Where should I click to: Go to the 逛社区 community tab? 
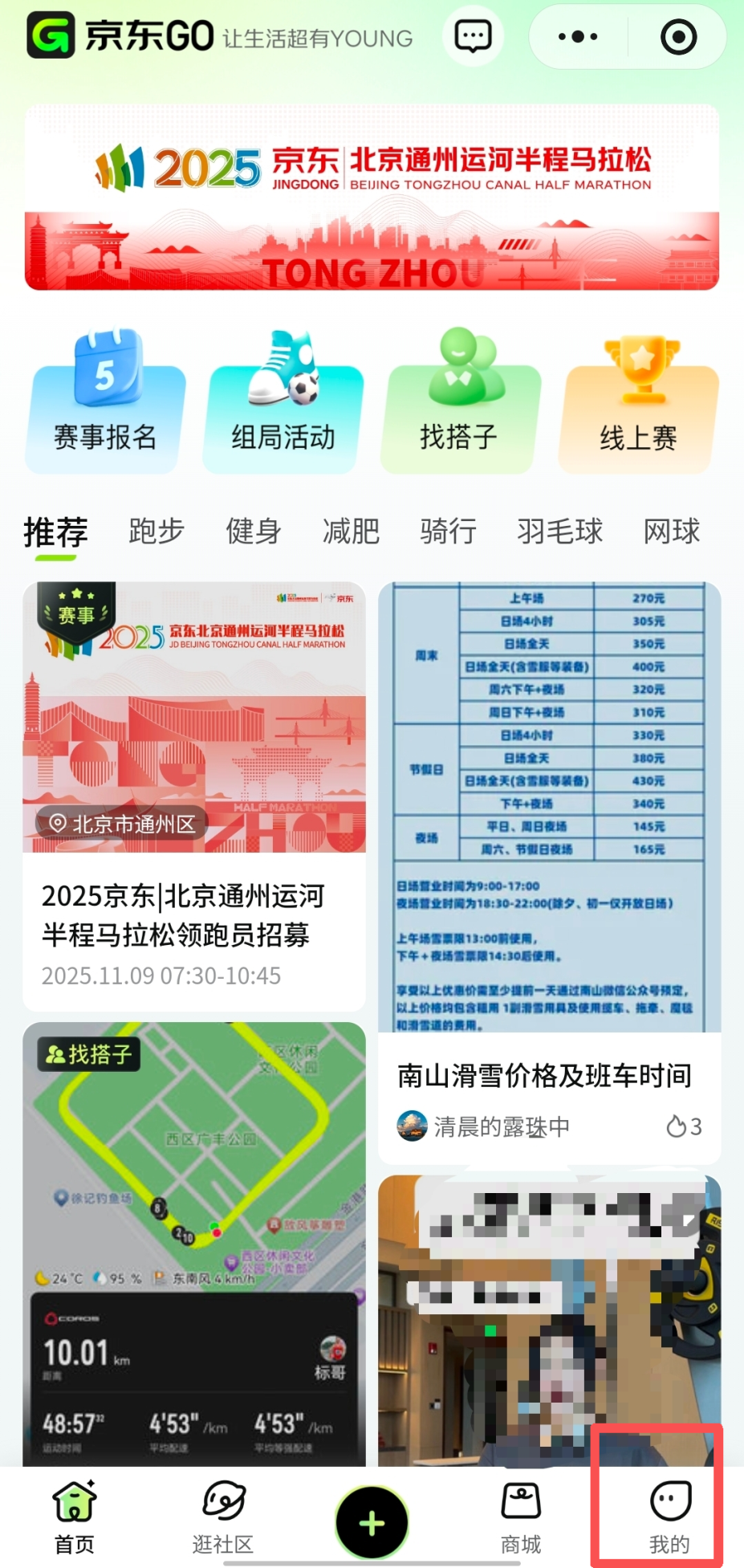(x=223, y=1517)
